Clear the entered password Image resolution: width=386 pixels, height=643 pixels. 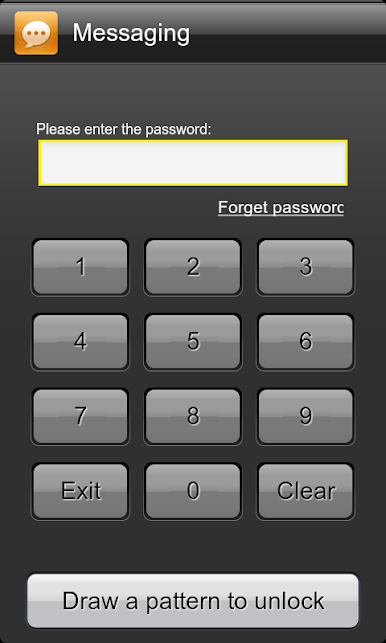click(x=306, y=491)
